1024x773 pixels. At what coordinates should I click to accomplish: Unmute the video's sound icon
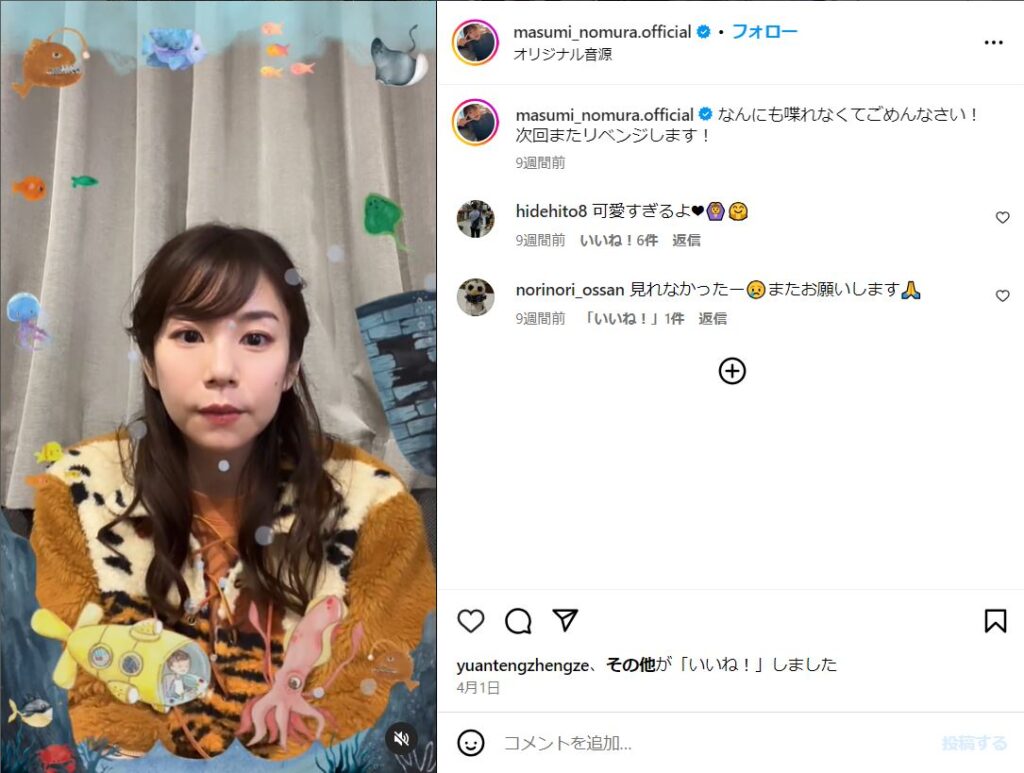pyautogui.click(x=401, y=738)
